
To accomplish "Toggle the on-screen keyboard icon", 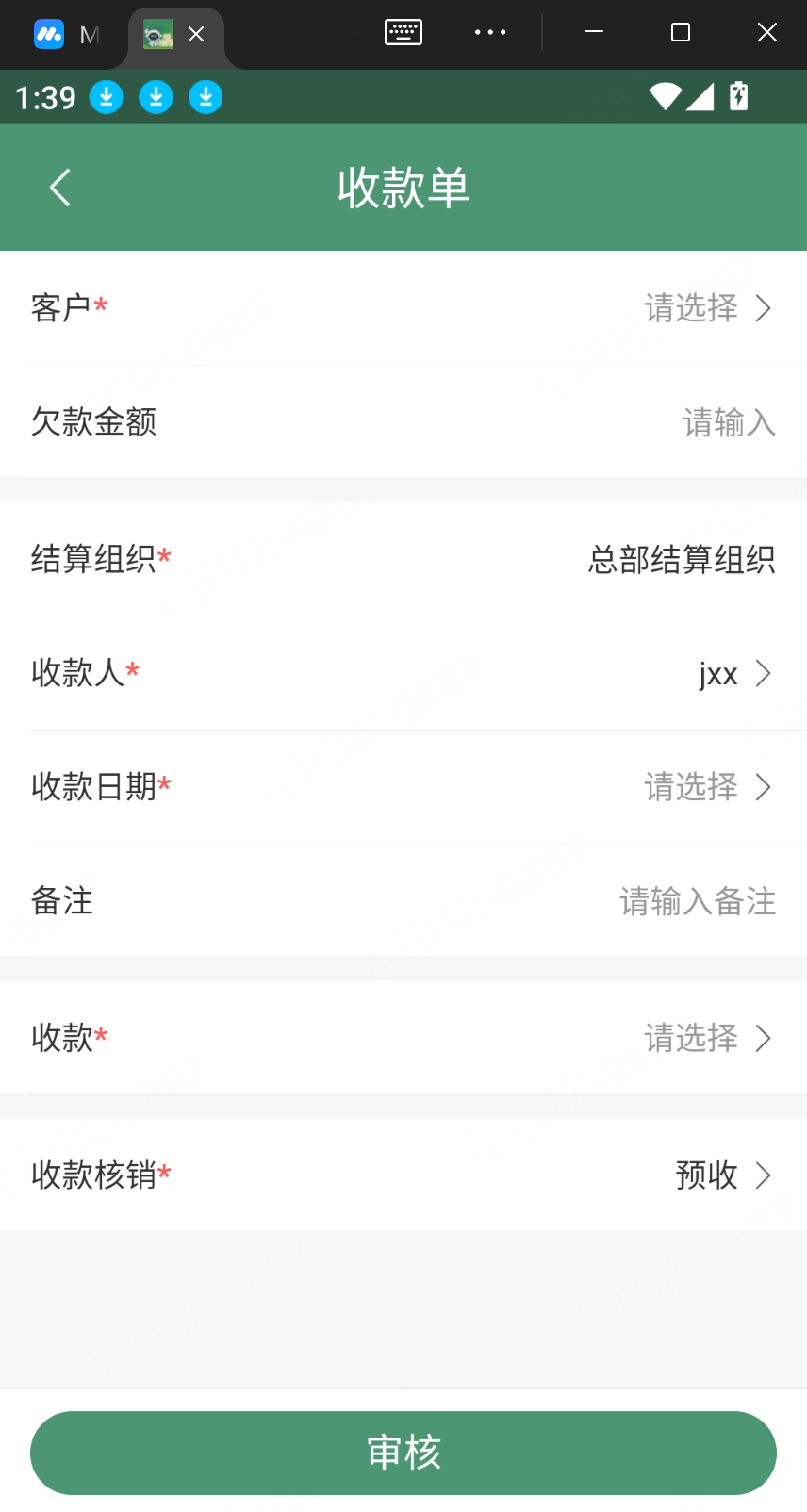I will [x=403, y=33].
